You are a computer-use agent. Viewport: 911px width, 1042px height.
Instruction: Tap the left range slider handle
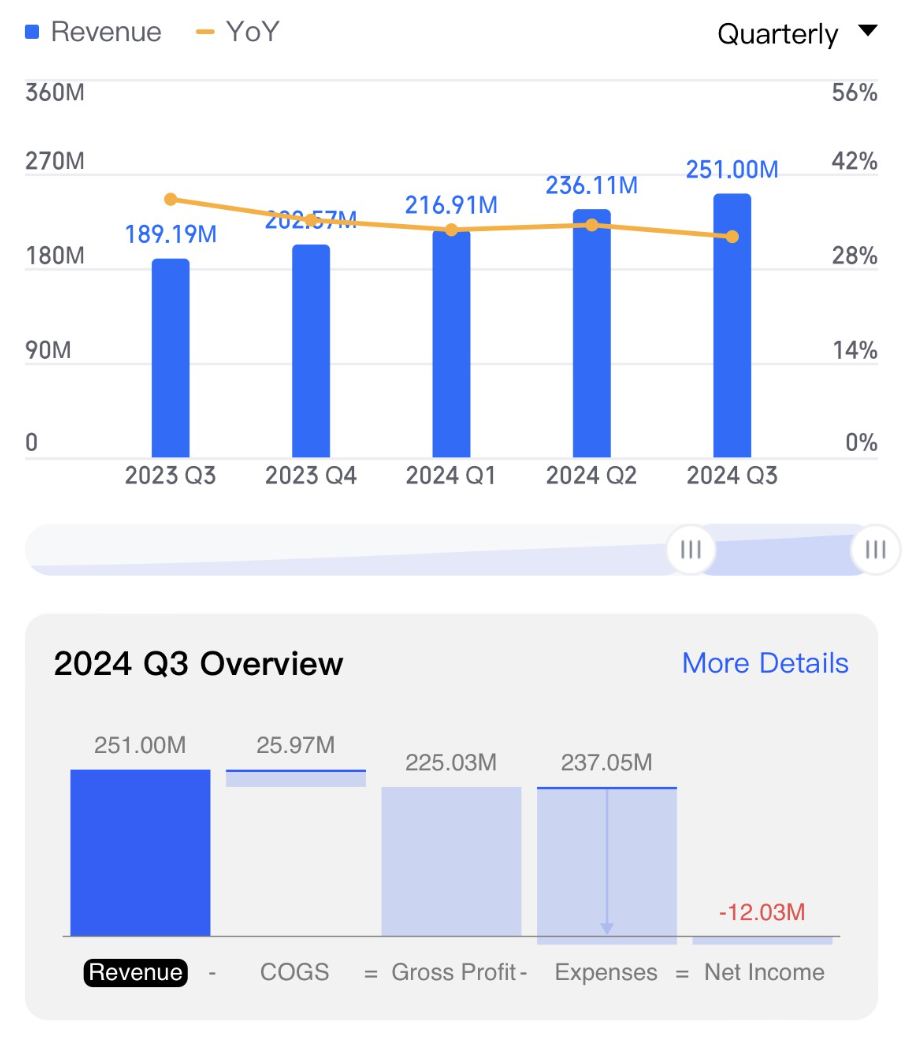click(x=691, y=549)
